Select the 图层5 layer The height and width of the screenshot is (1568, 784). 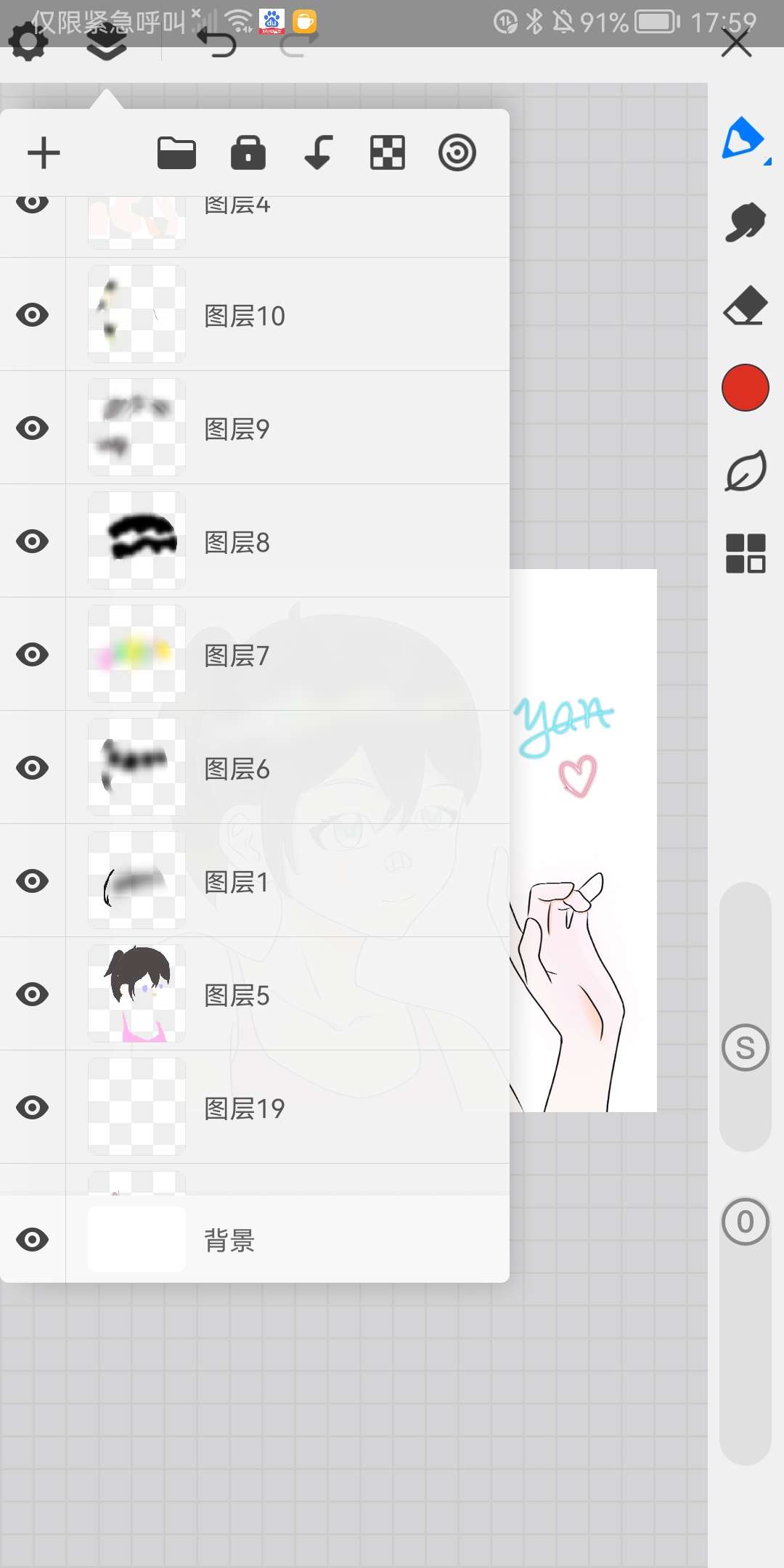tap(290, 995)
